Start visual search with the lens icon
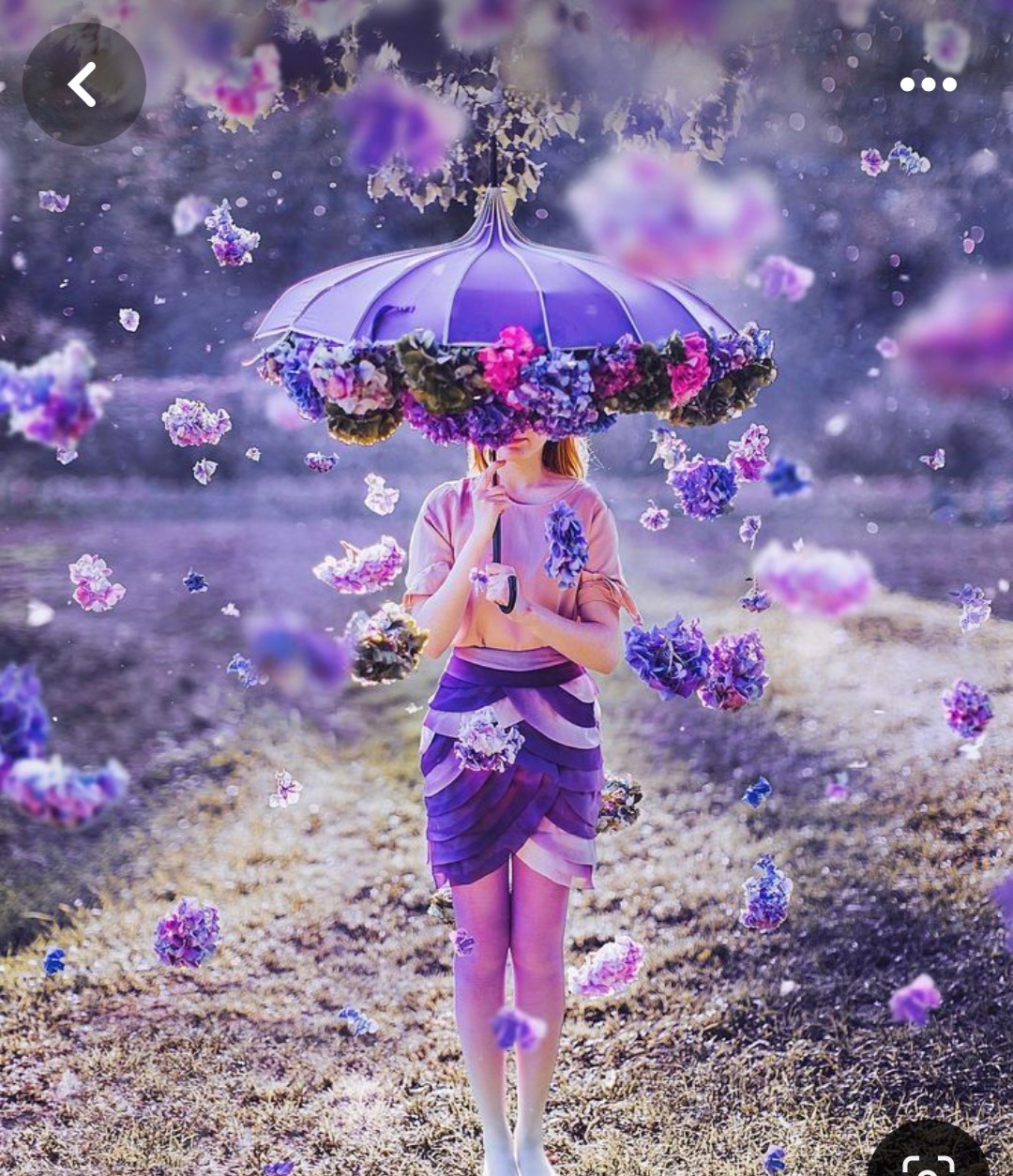 coord(929,1158)
